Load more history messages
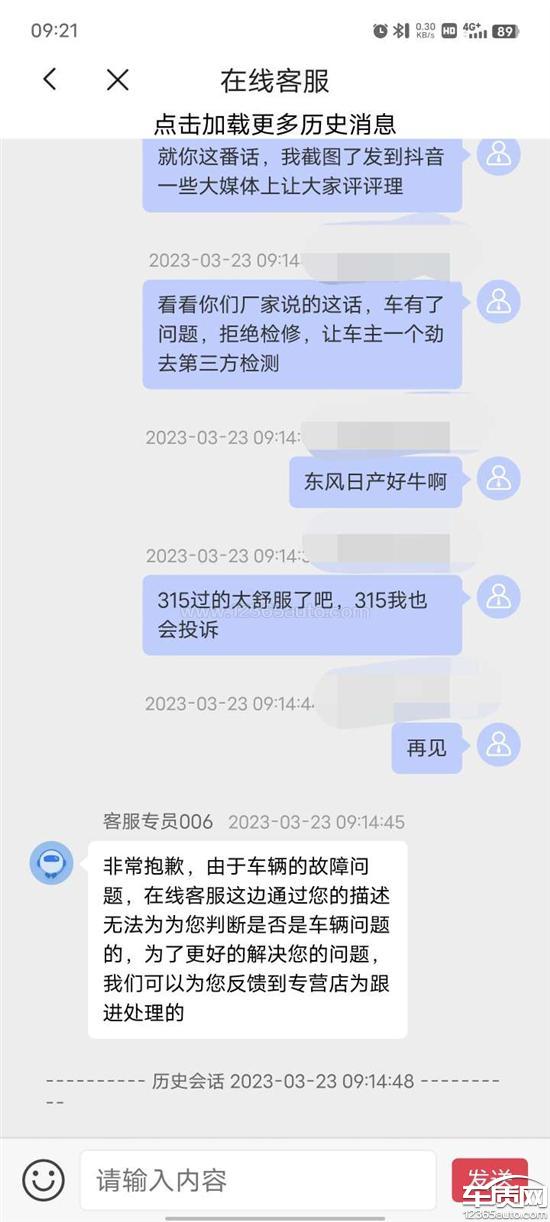Viewport: 550px width, 1222px height. 275,124
